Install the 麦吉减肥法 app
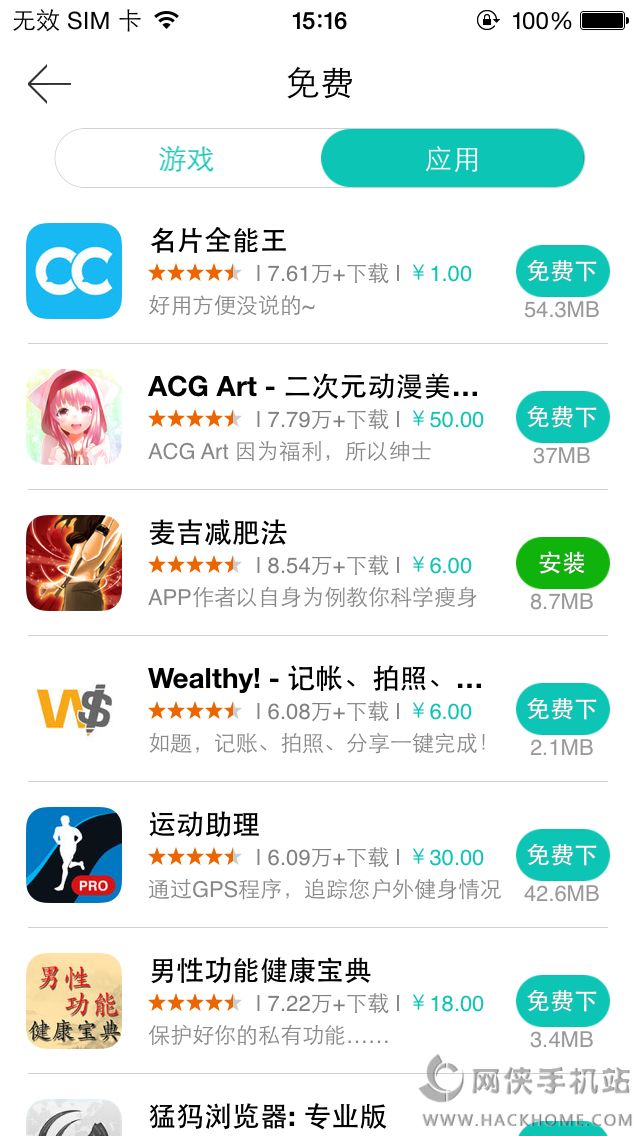640x1136 pixels. (x=562, y=563)
